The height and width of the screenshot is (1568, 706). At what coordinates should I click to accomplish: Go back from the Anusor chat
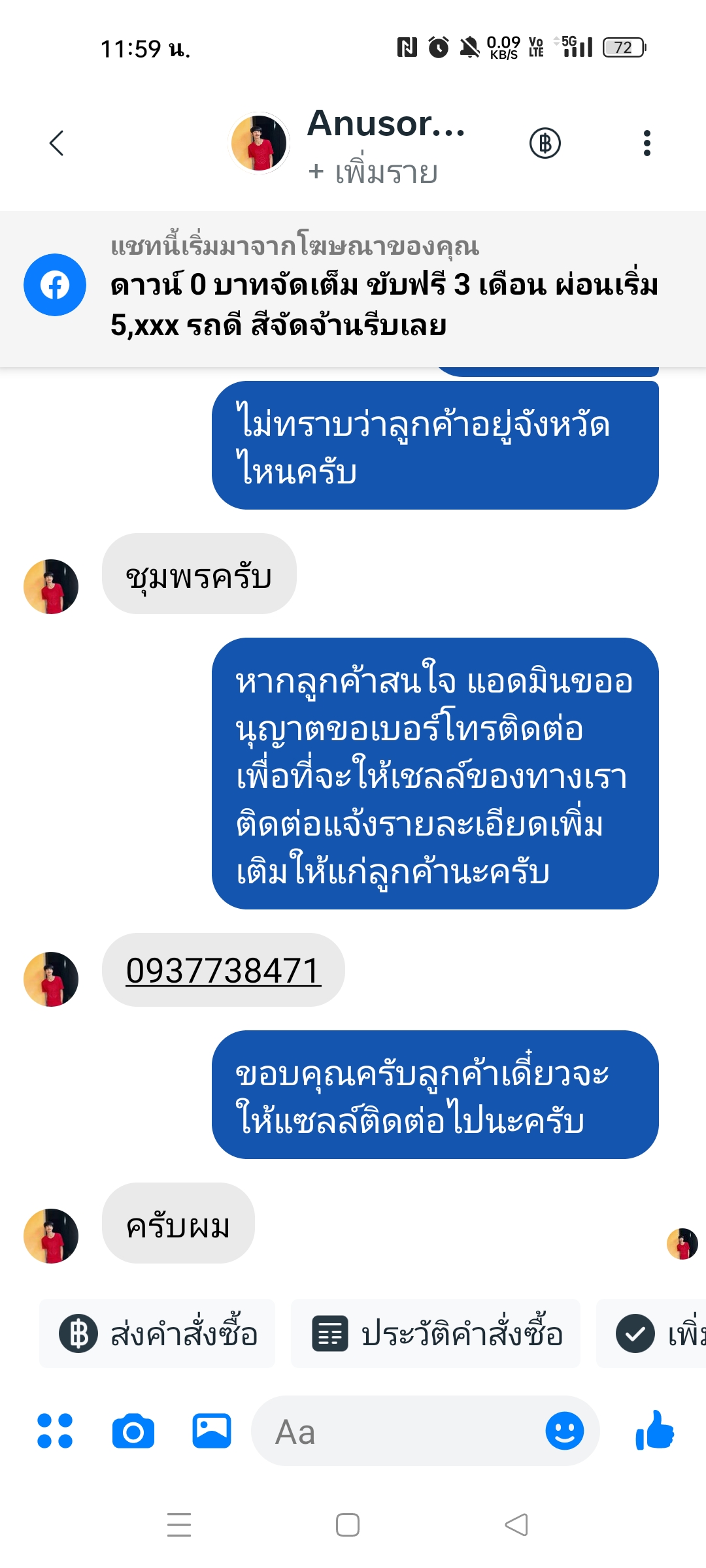[57, 143]
